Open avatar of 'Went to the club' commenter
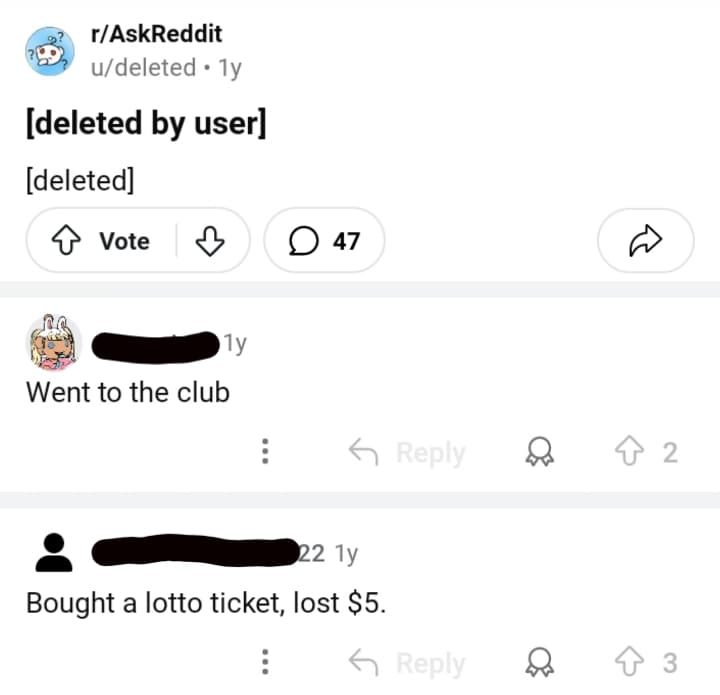Viewport: 720px width, 695px height. [x=50, y=345]
